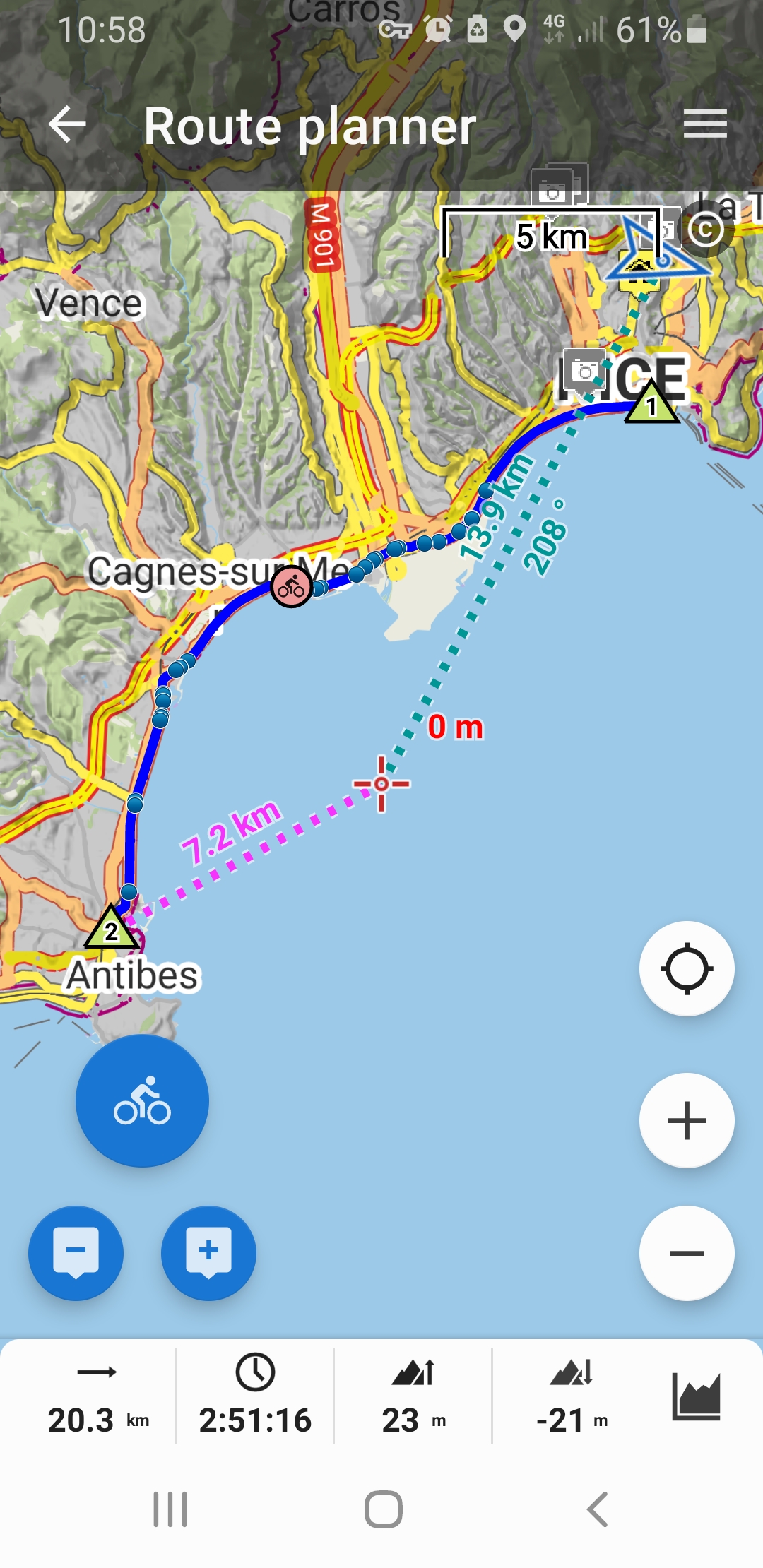Zoom in on the map

click(686, 1120)
